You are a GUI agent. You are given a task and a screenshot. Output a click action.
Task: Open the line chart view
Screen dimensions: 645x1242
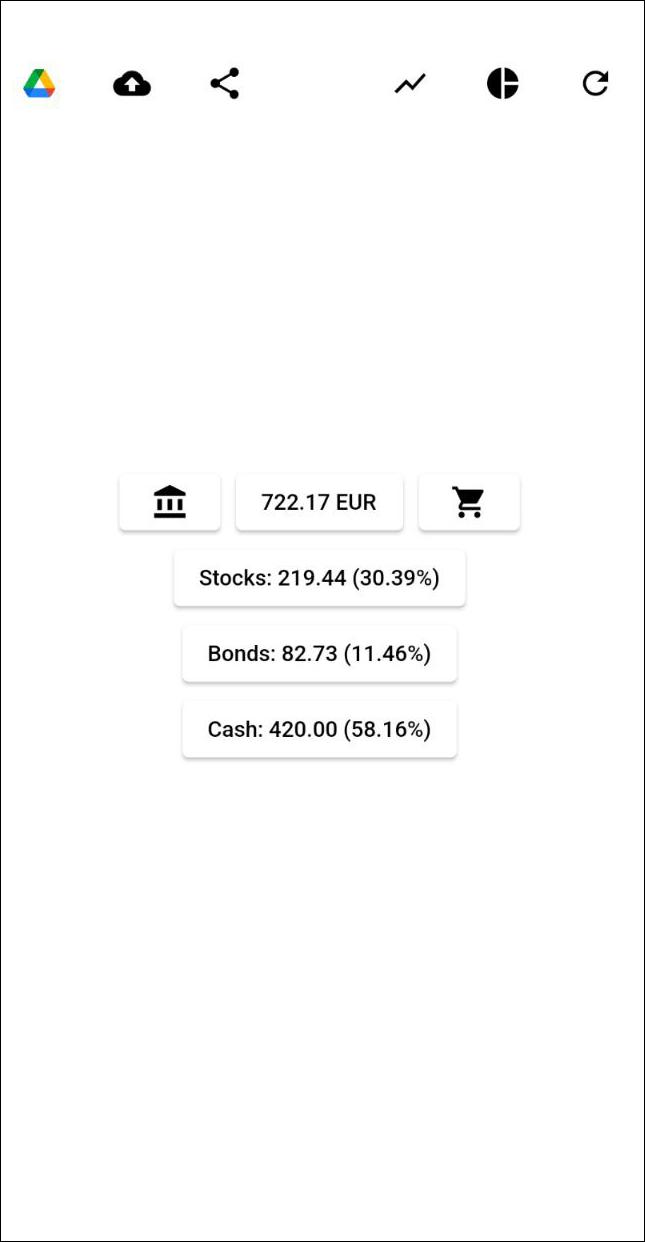point(410,84)
